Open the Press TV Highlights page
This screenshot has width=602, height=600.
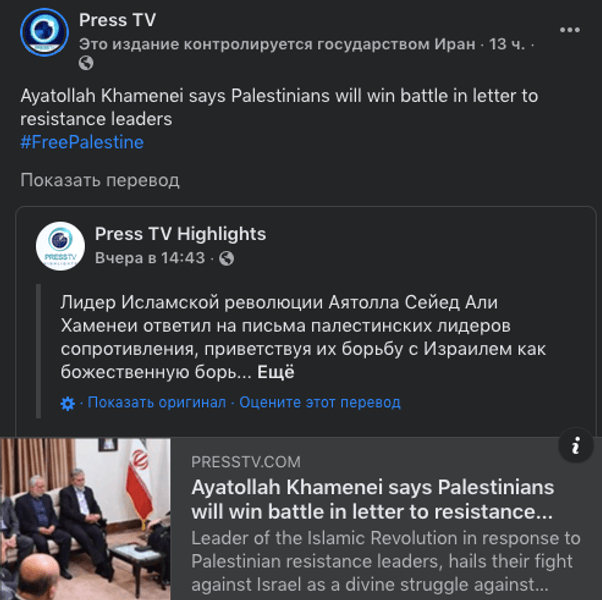tap(180, 234)
